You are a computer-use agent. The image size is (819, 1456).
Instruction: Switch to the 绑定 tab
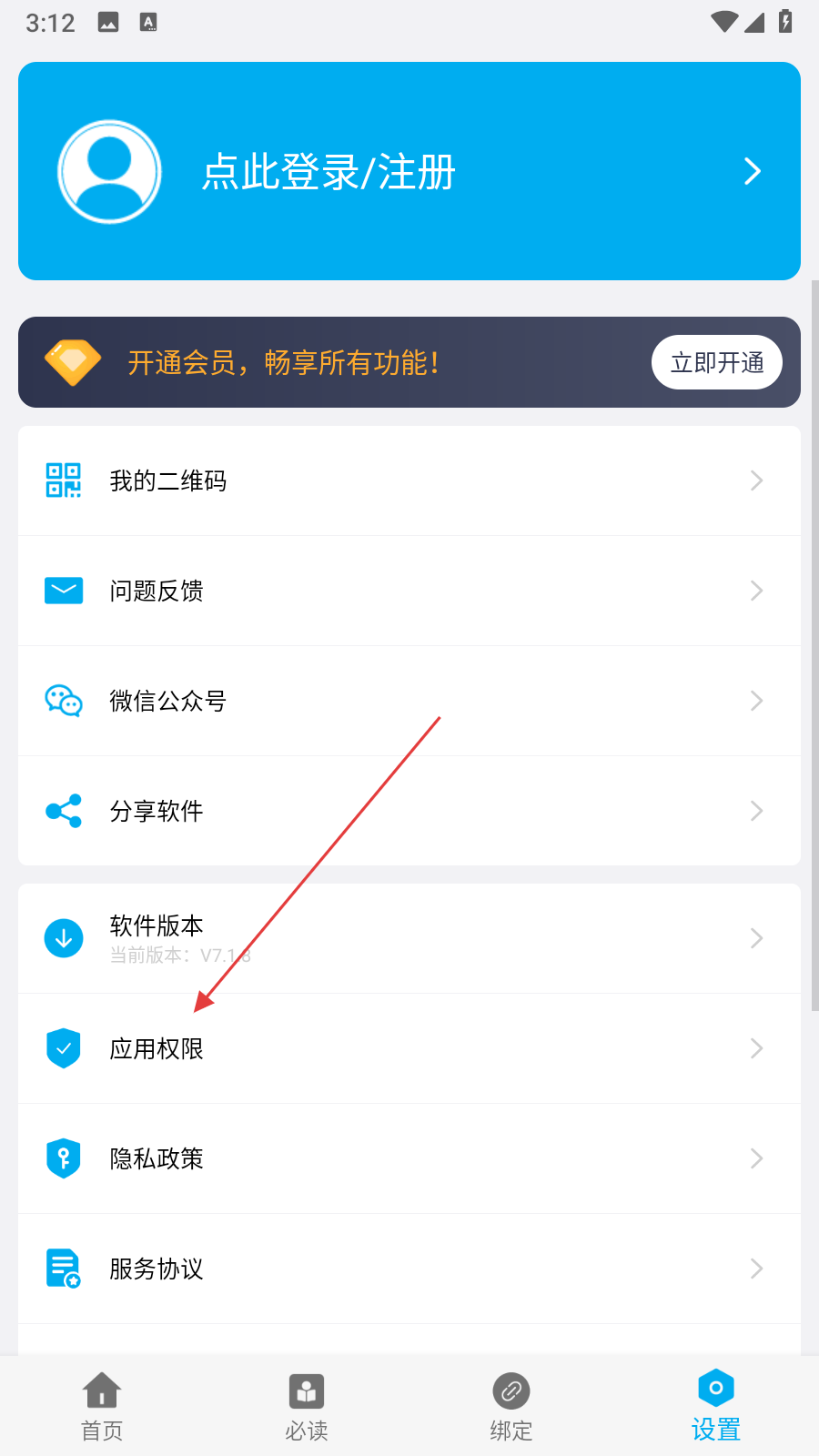[x=511, y=1406]
